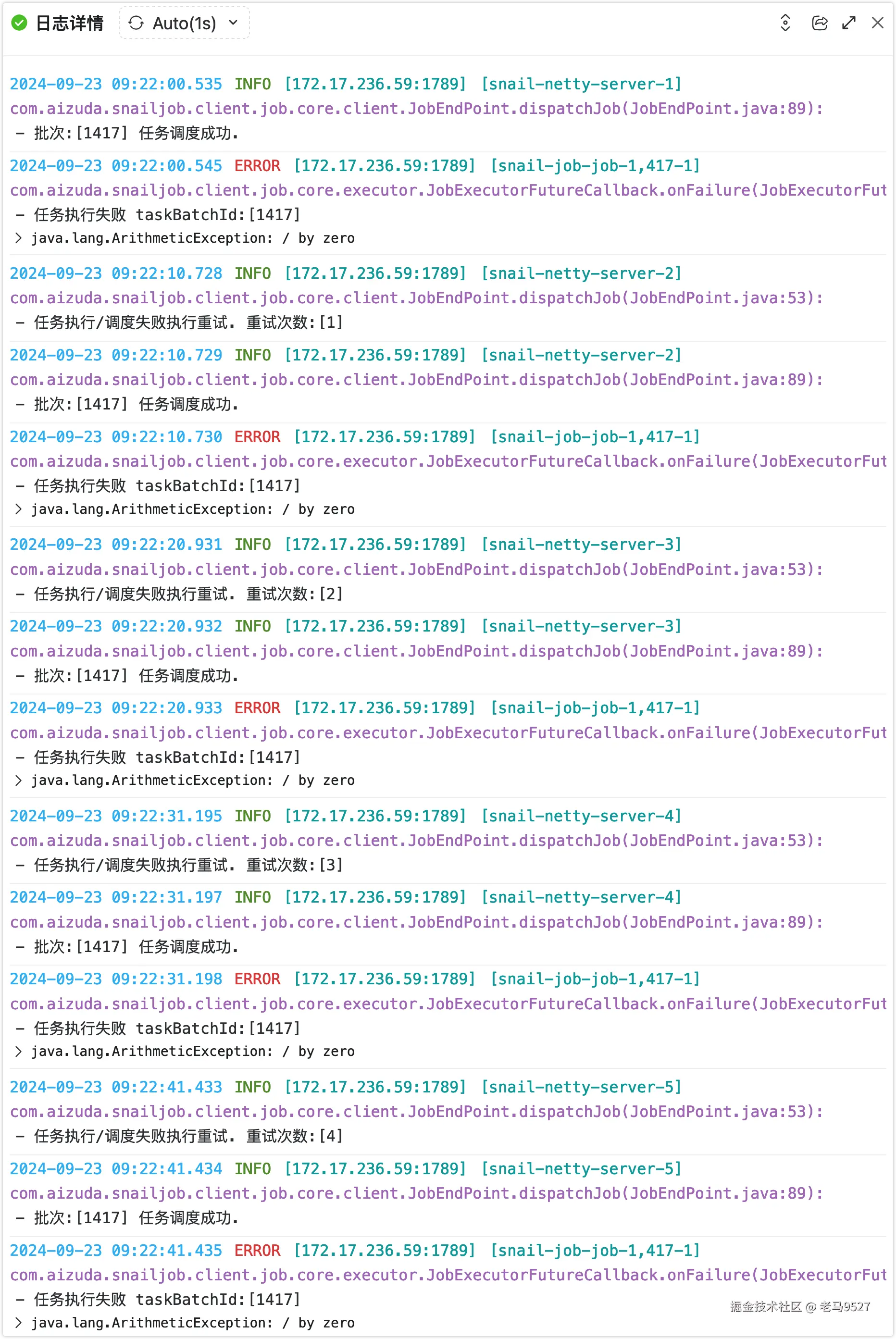Expand the ArithmeticException stack trace at 09:22:41.435
This screenshot has height=1339, width=896.
click(x=18, y=1323)
